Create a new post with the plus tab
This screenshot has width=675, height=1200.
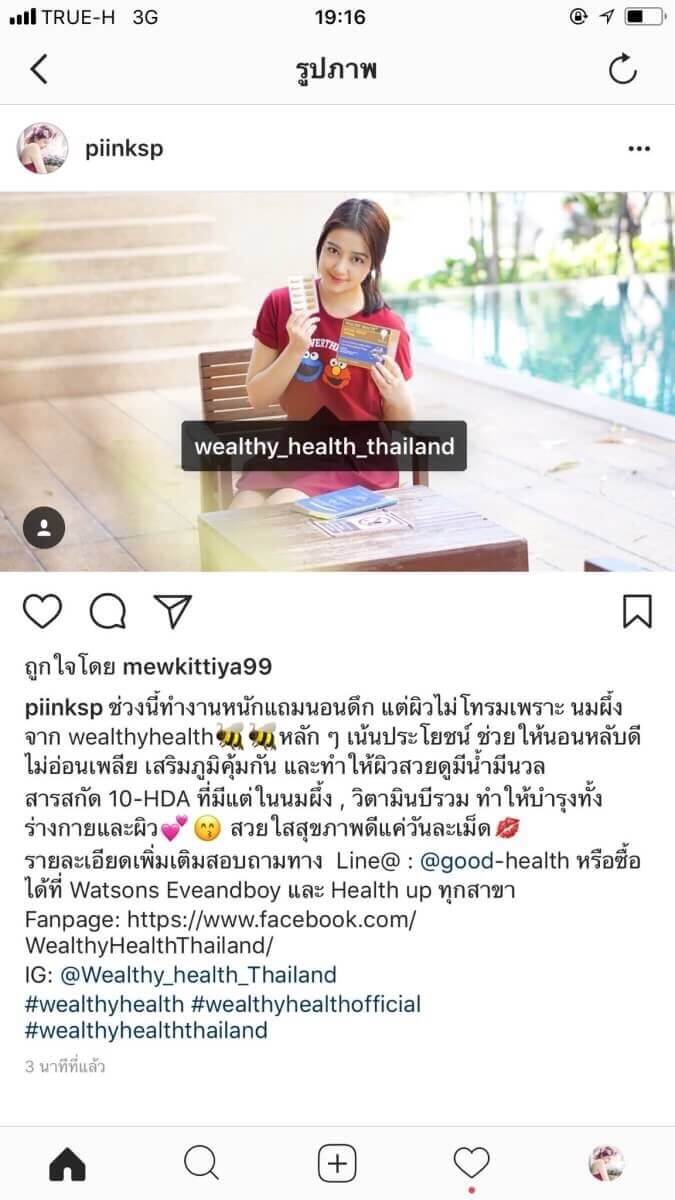pos(337,1163)
